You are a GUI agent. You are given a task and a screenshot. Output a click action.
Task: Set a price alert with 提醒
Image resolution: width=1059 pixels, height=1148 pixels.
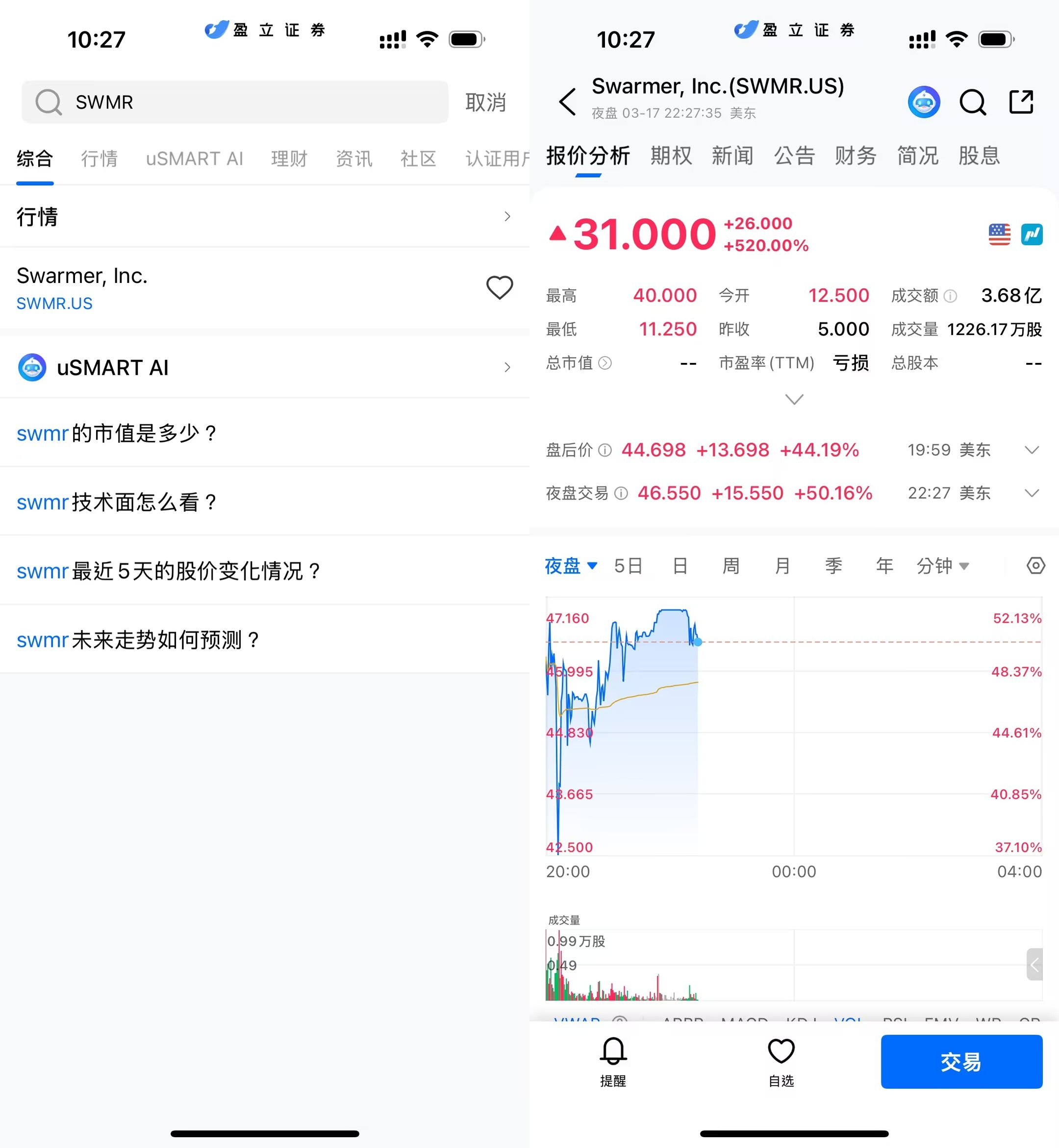click(612, 1062)
